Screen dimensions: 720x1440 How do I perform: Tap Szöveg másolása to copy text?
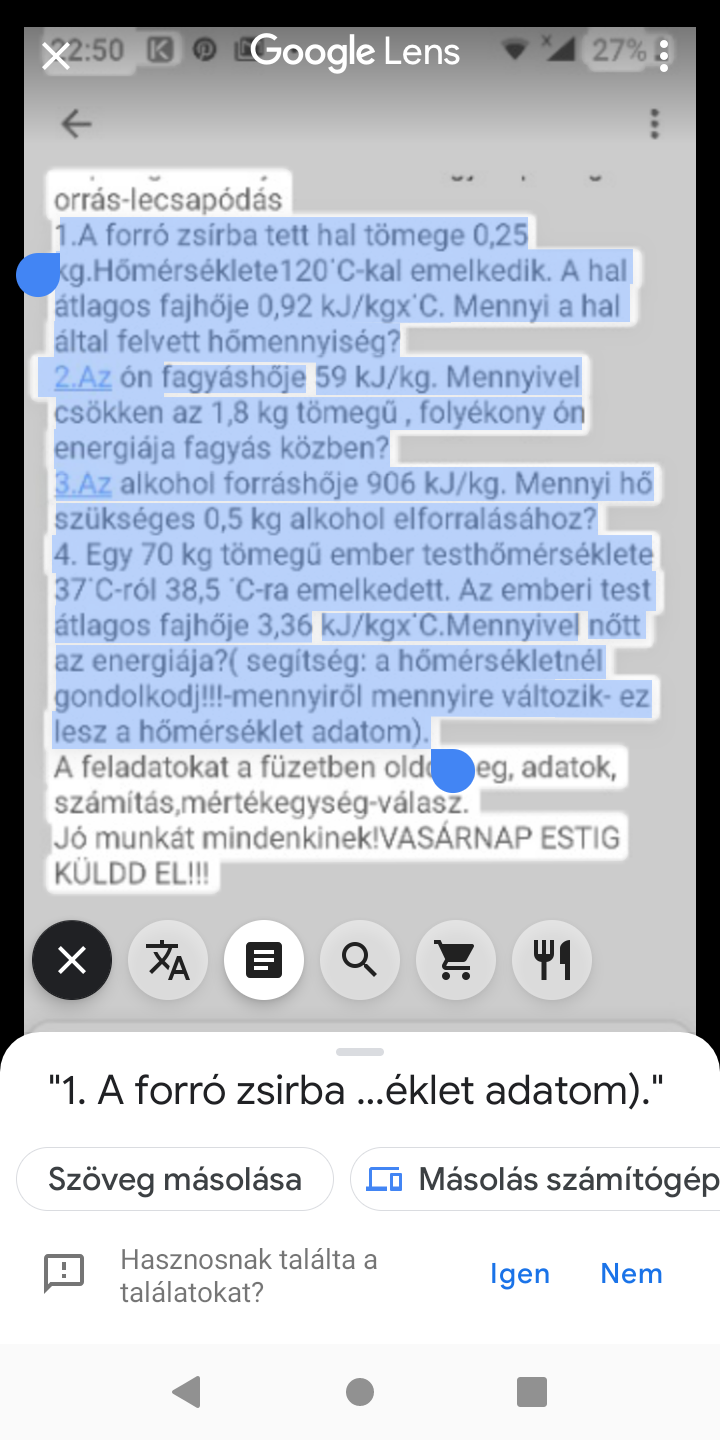point(175,1179)
